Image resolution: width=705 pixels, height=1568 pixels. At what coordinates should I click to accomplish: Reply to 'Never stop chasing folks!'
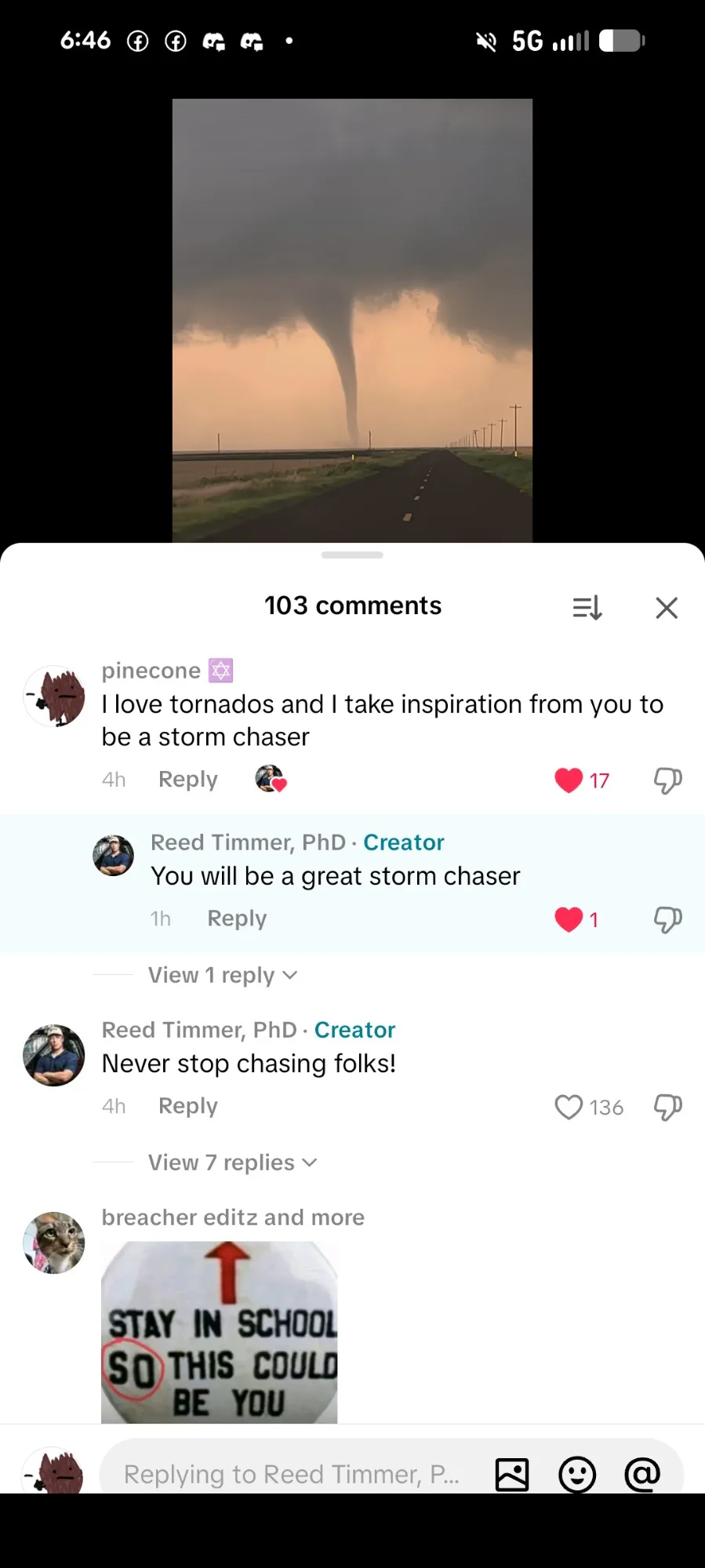pyautogui.click(x=187, y=1105)
